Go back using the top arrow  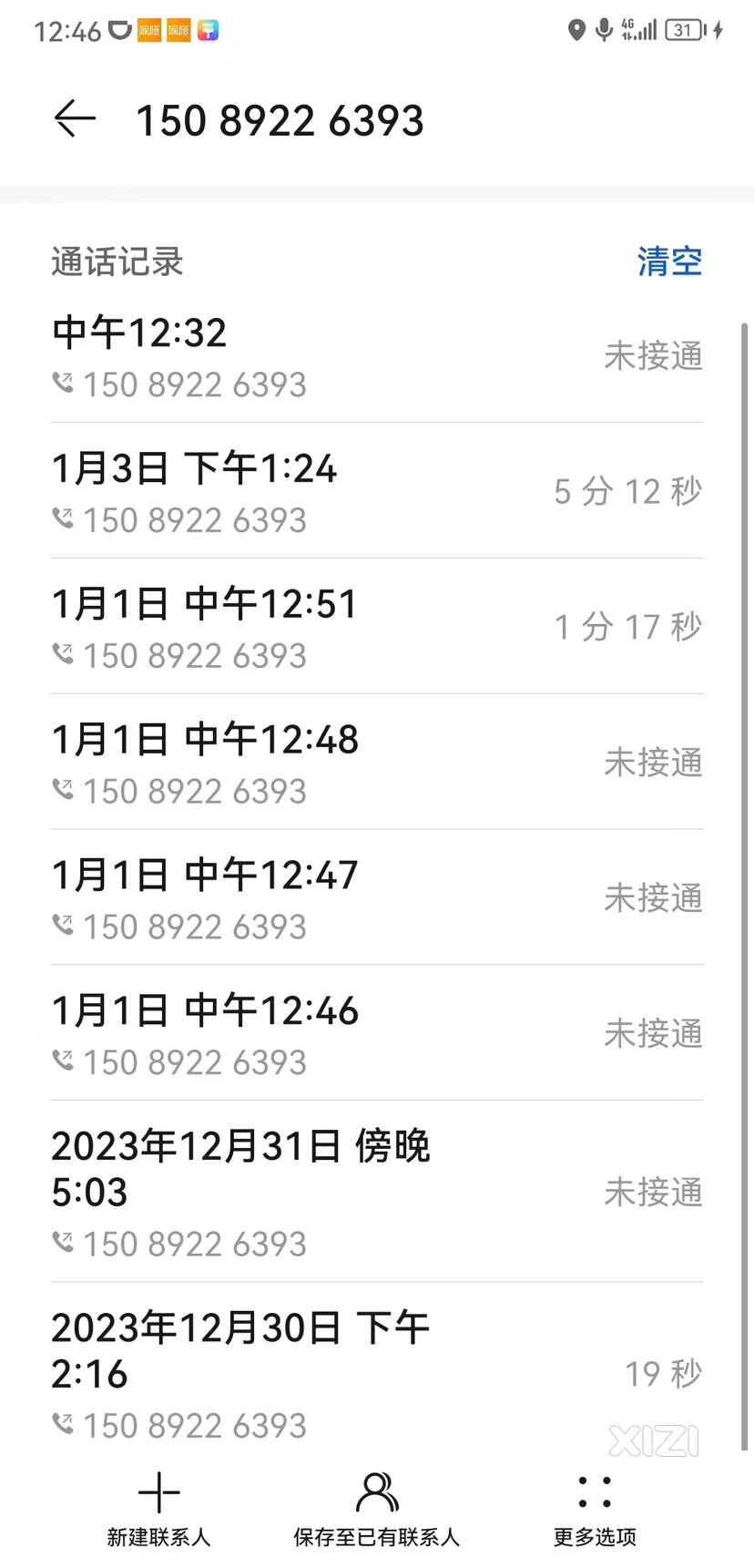[75, 119]
